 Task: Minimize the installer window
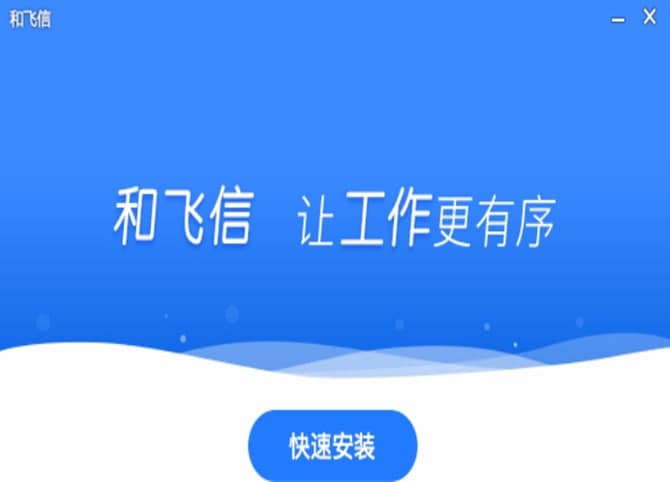tap(618, 17)
